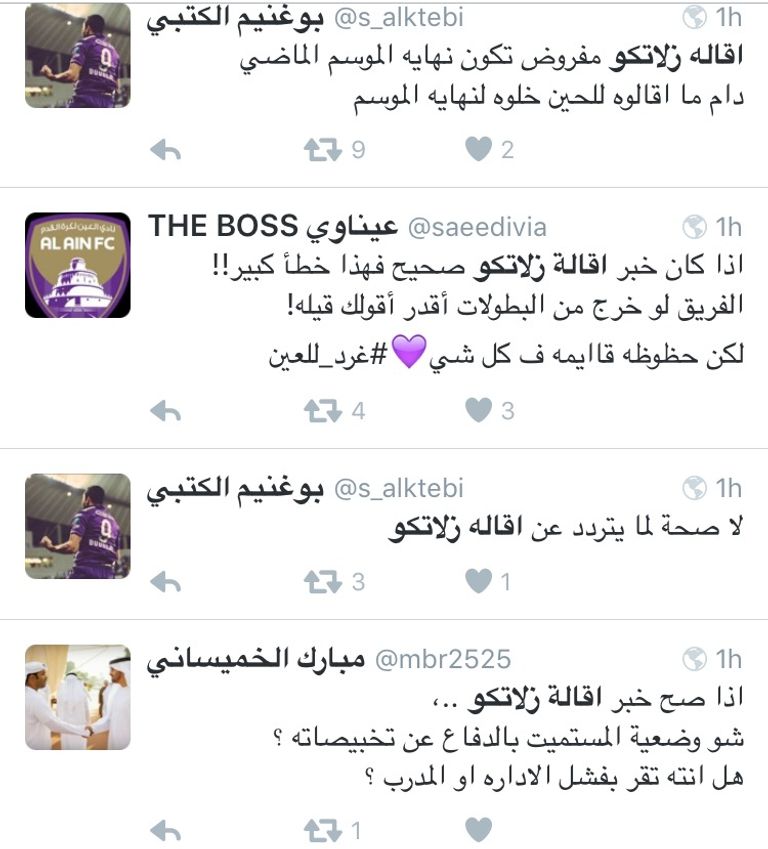Viewport: 768px width, 849px height.
Task: Retweet the @mbr2525 tweet
Action: pyautogui.click(x=322, y=830)
